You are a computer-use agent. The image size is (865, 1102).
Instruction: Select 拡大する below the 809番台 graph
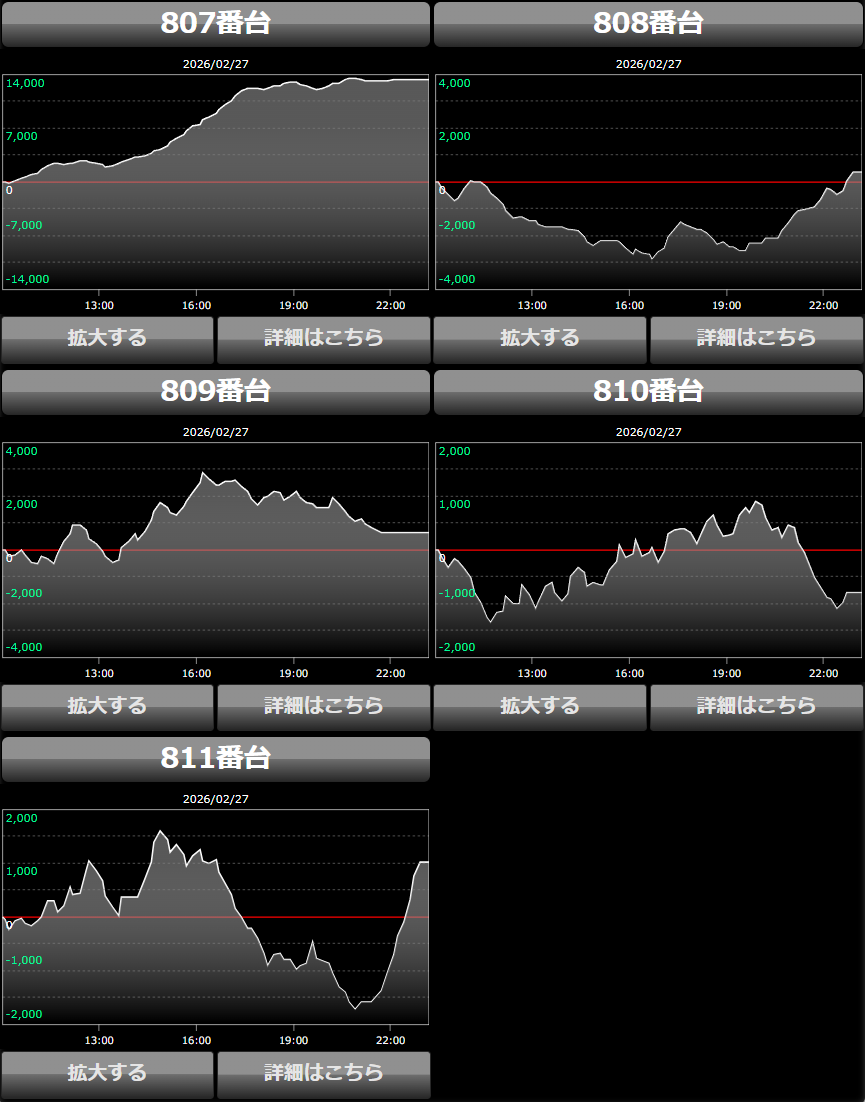[x=107, y=707]
